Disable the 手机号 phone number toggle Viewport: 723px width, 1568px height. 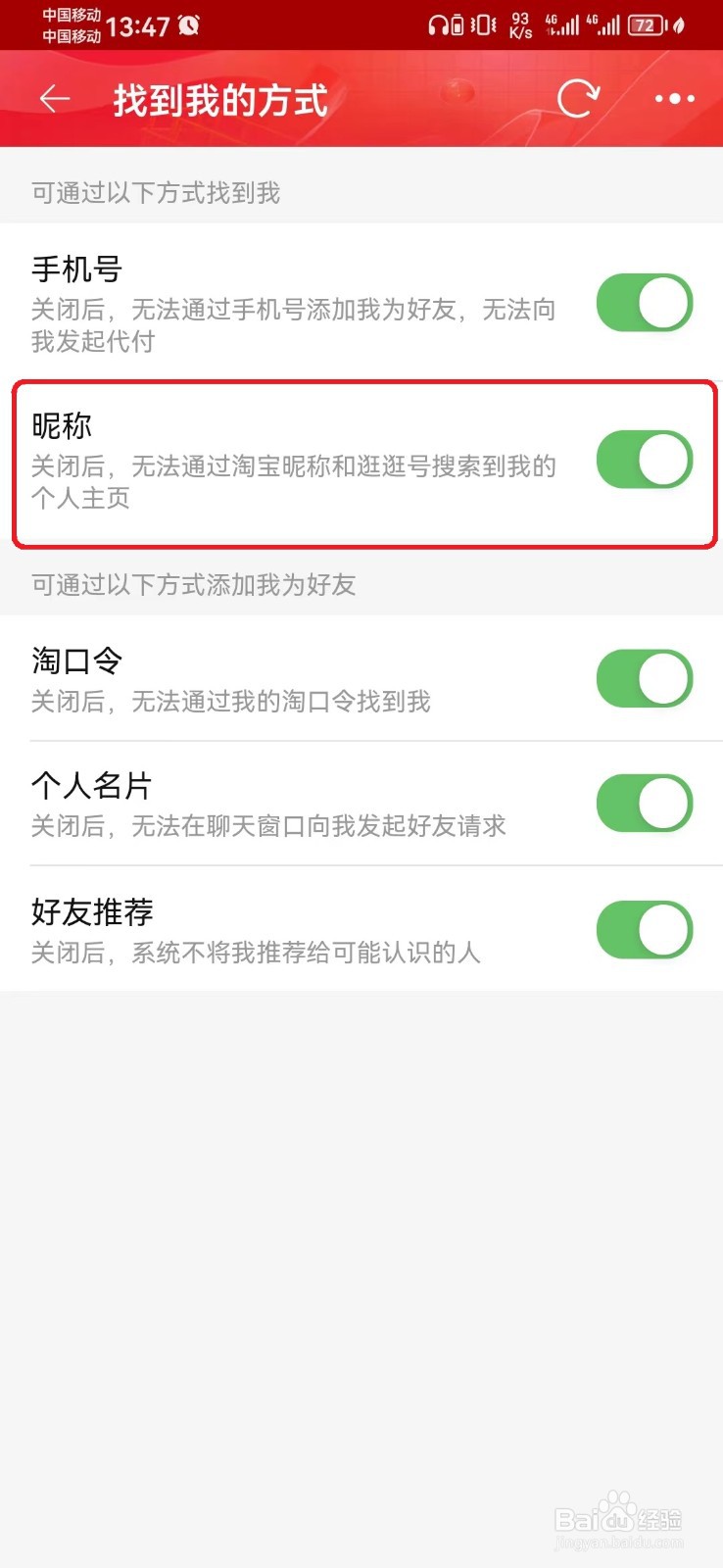(644, 303)
